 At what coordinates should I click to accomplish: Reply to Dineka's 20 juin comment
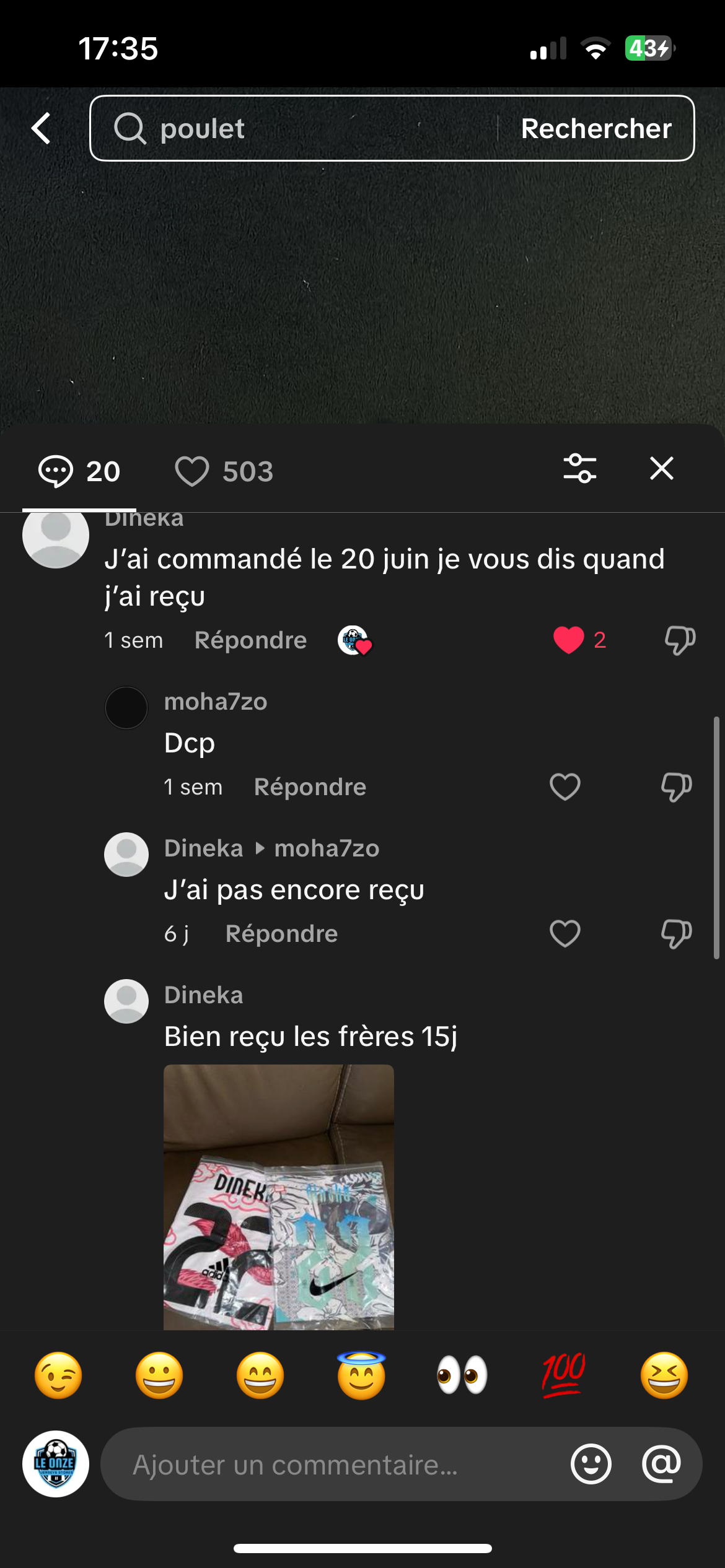pyautogui.click(x=250, y=640)
